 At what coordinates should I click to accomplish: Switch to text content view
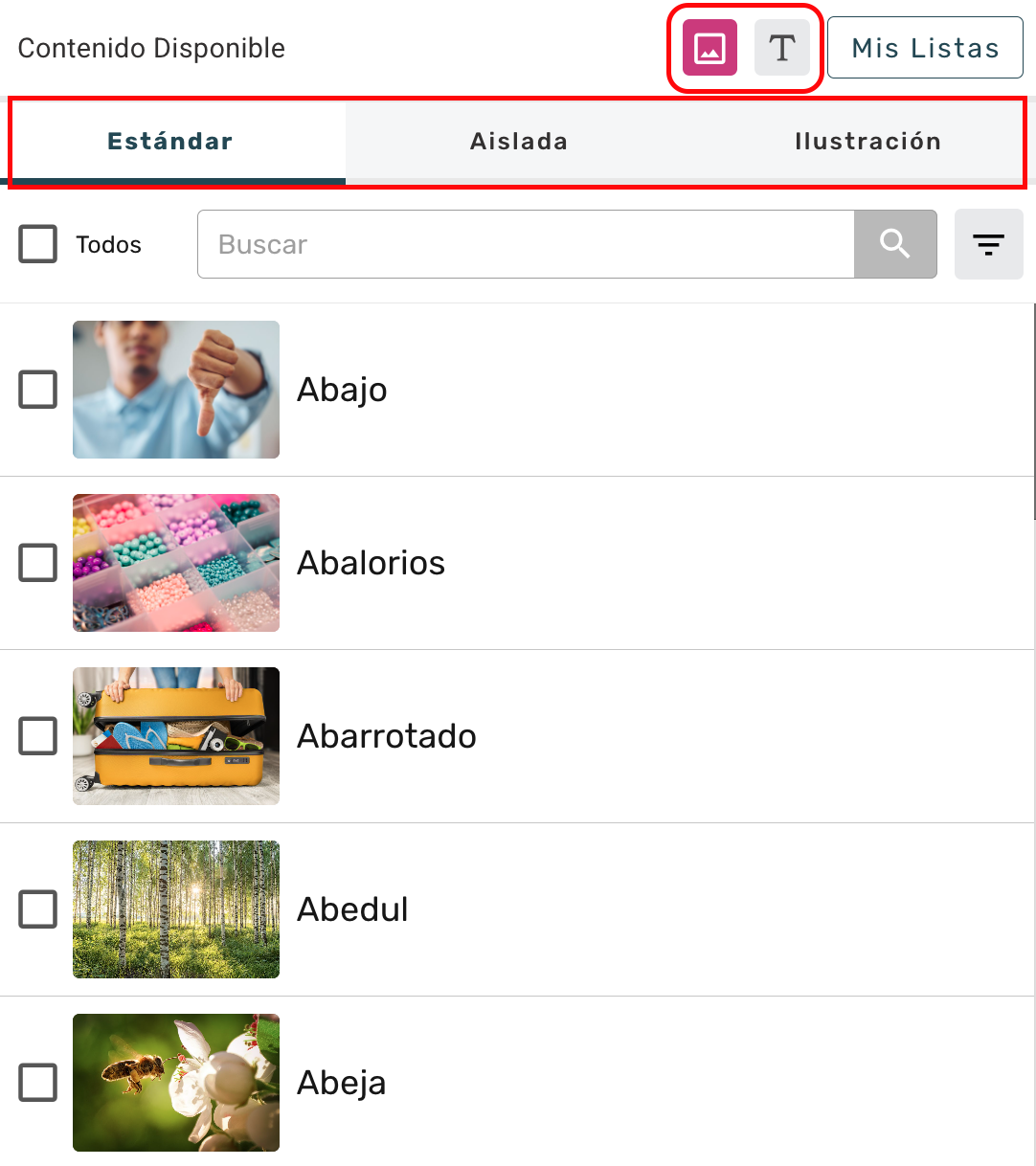(781, 48)
